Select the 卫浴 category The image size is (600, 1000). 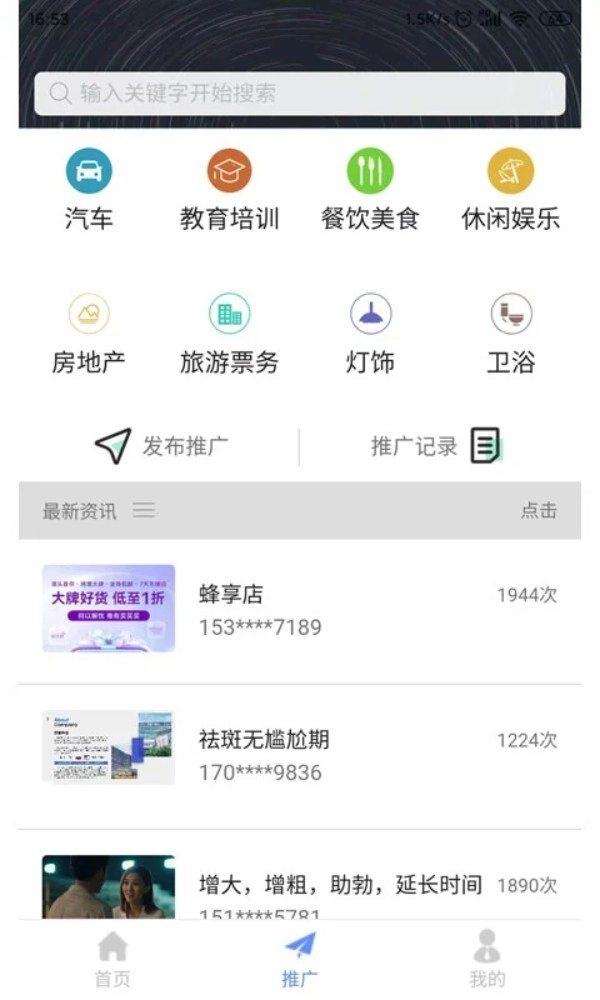click(x=510, y=334)
